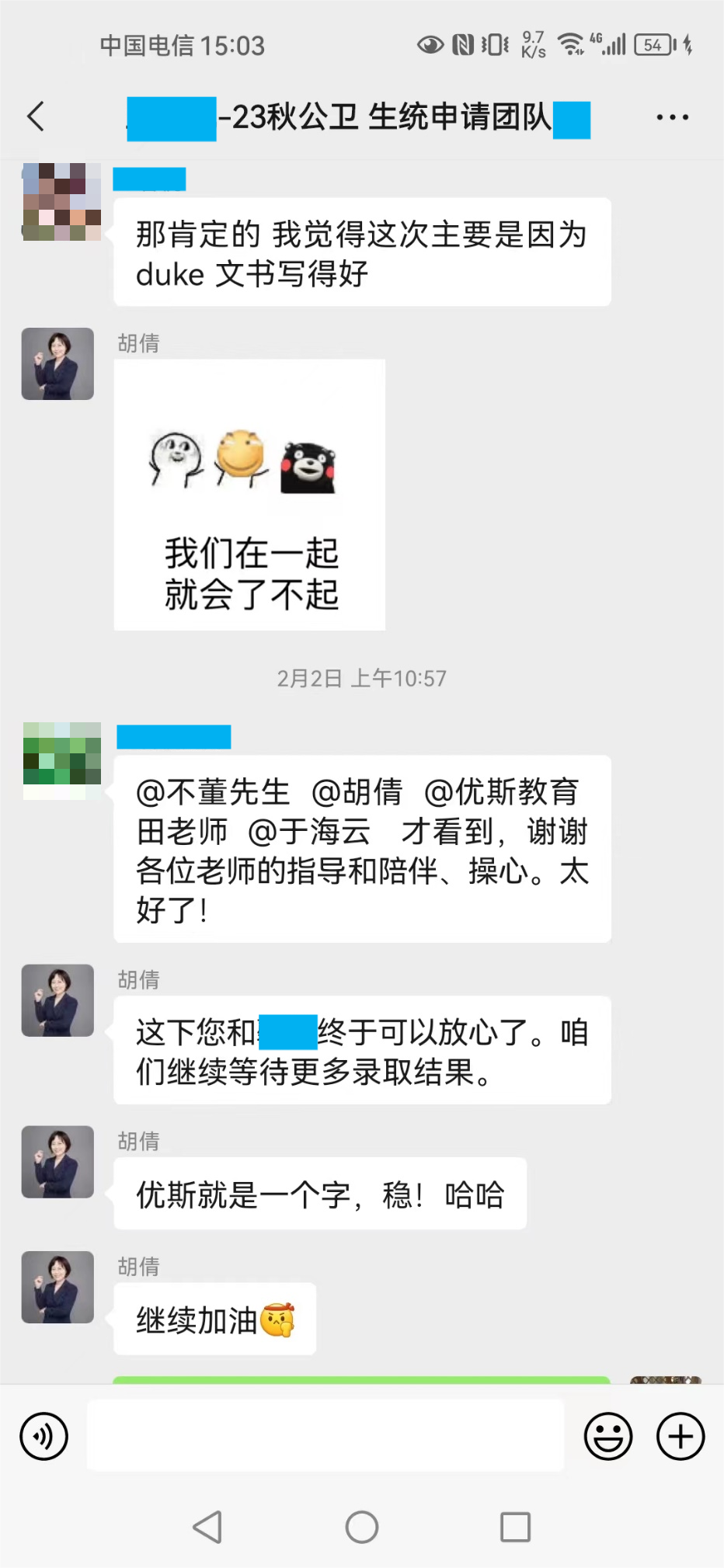
Task: Open the recent apps view
Action: pyautogui.click(x=516, y=1527)
